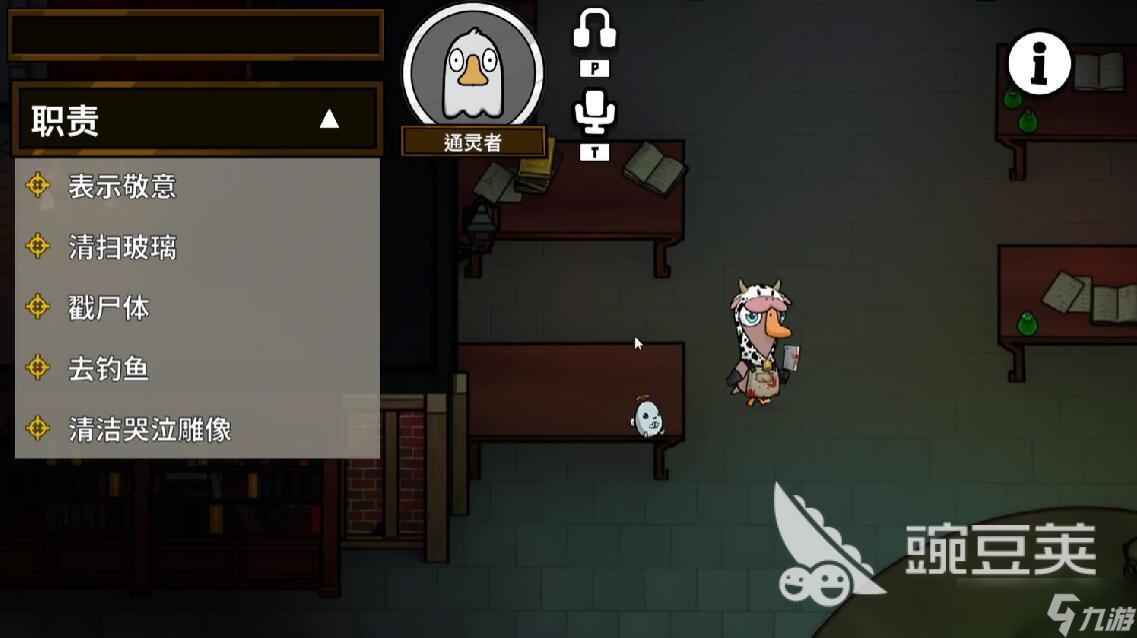This screenshot has width=1137, height=638.
Task: Toggle the microphone icon
Action: pyautogui.click(x=594, y=112)
